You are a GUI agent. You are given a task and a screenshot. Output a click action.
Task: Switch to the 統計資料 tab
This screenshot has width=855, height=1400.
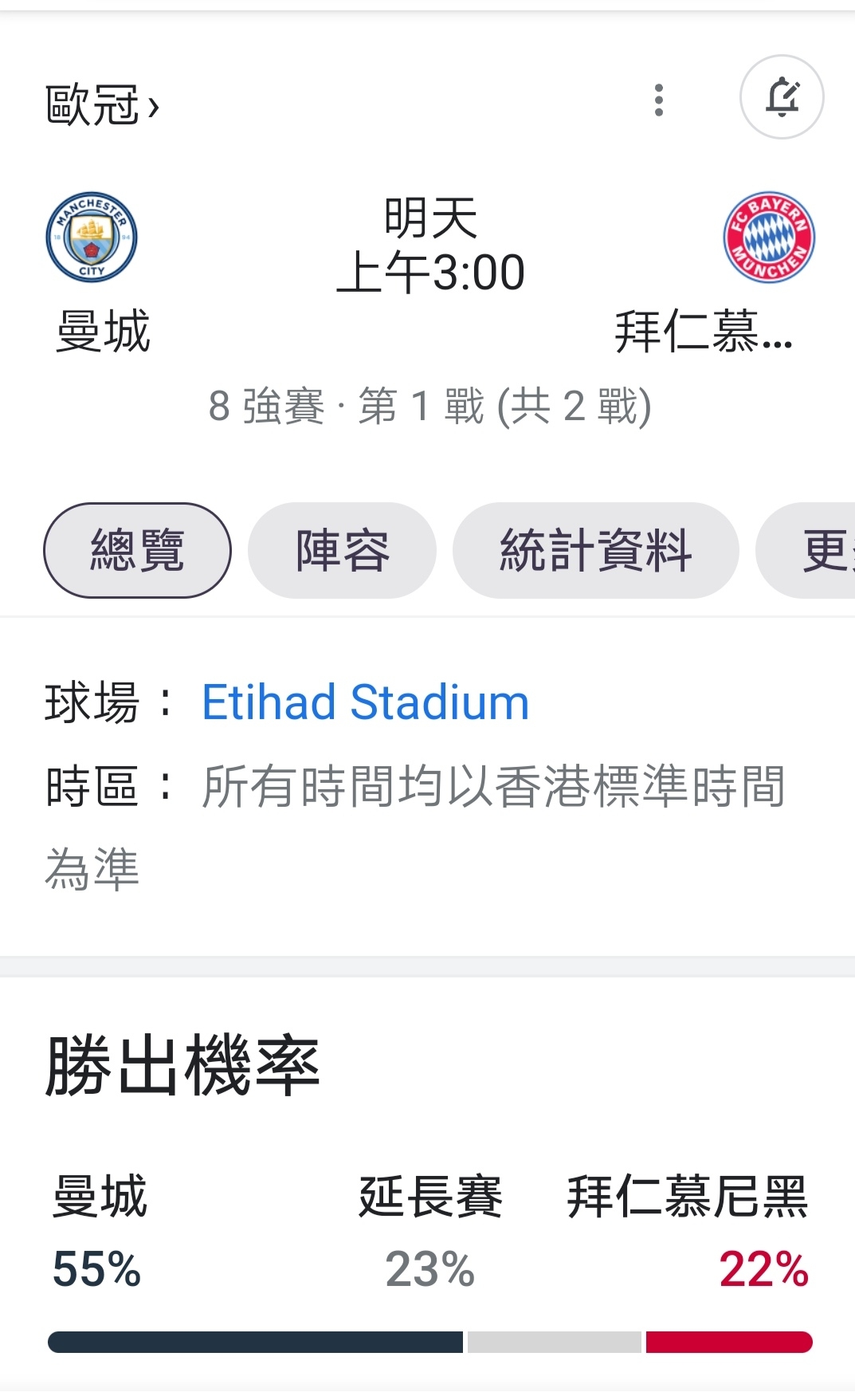595,550
